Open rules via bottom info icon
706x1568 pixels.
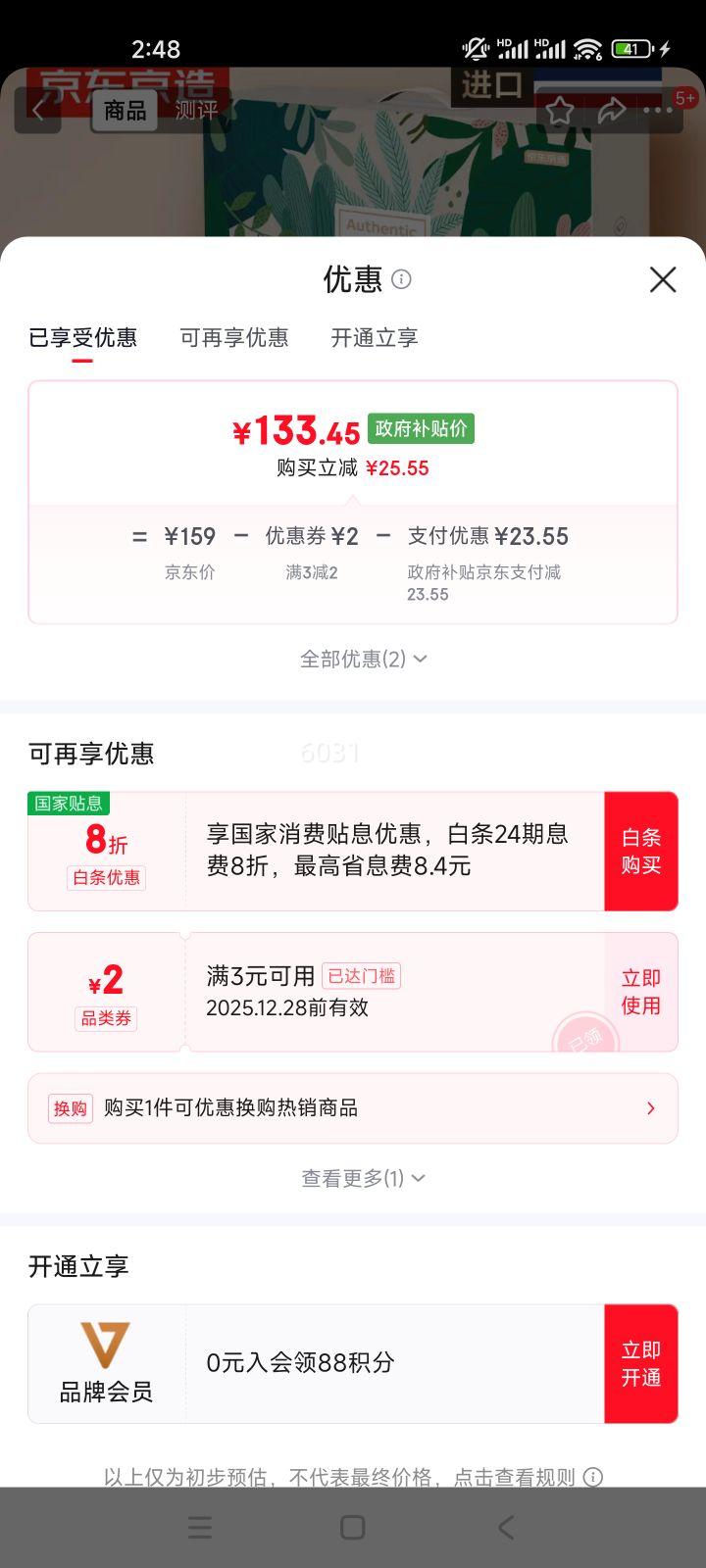point(595,1476)
